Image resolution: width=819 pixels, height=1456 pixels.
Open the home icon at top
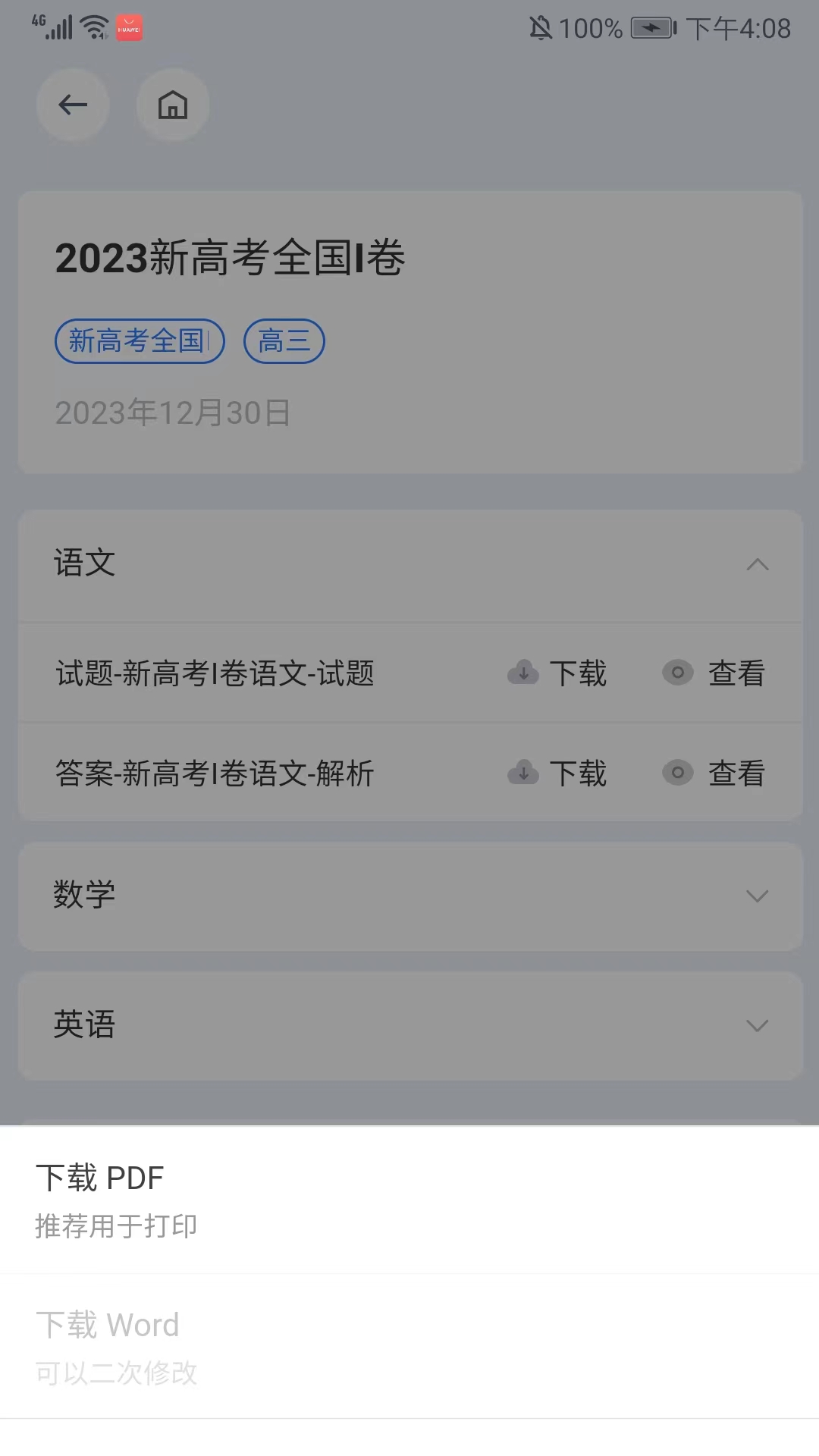[172, 105]
